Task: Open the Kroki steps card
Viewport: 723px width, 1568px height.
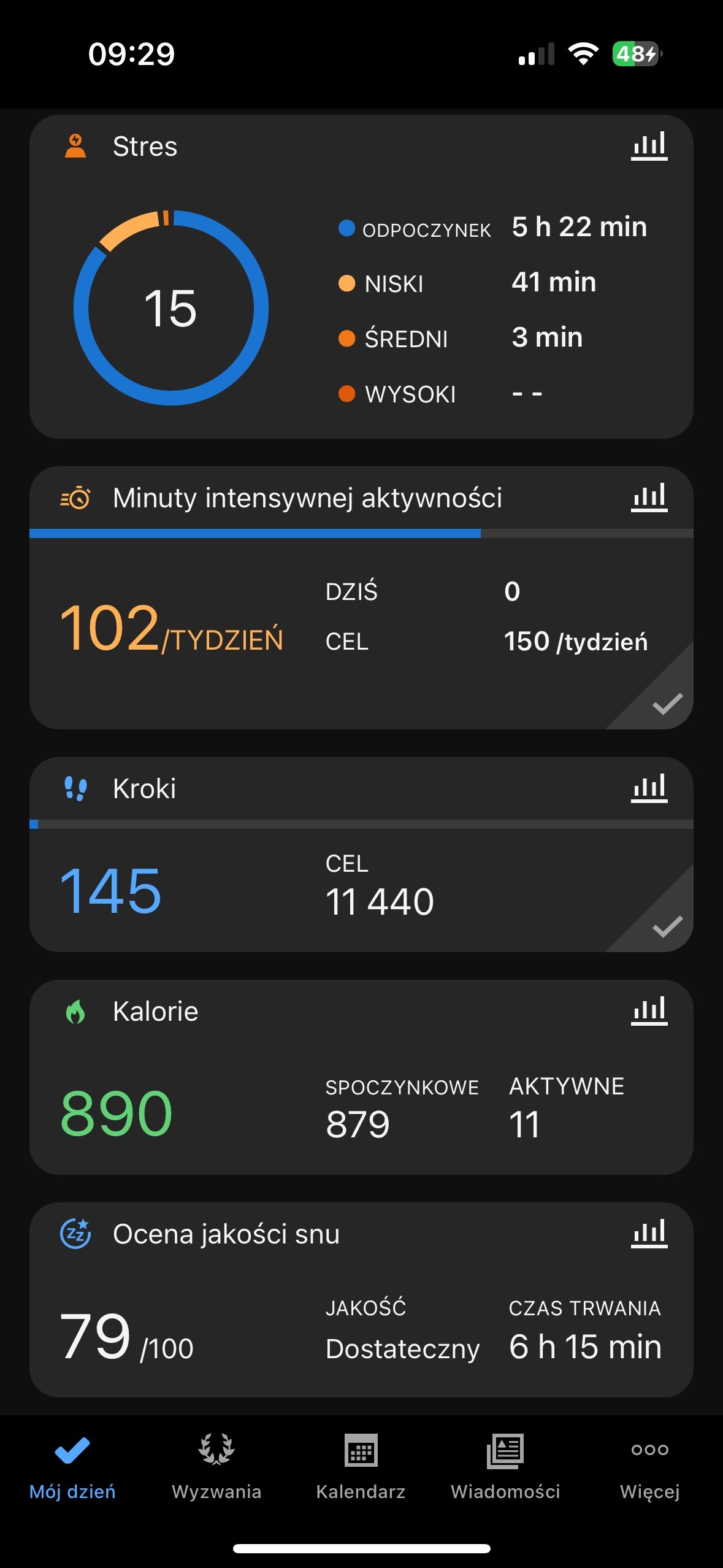Action: 361,855
